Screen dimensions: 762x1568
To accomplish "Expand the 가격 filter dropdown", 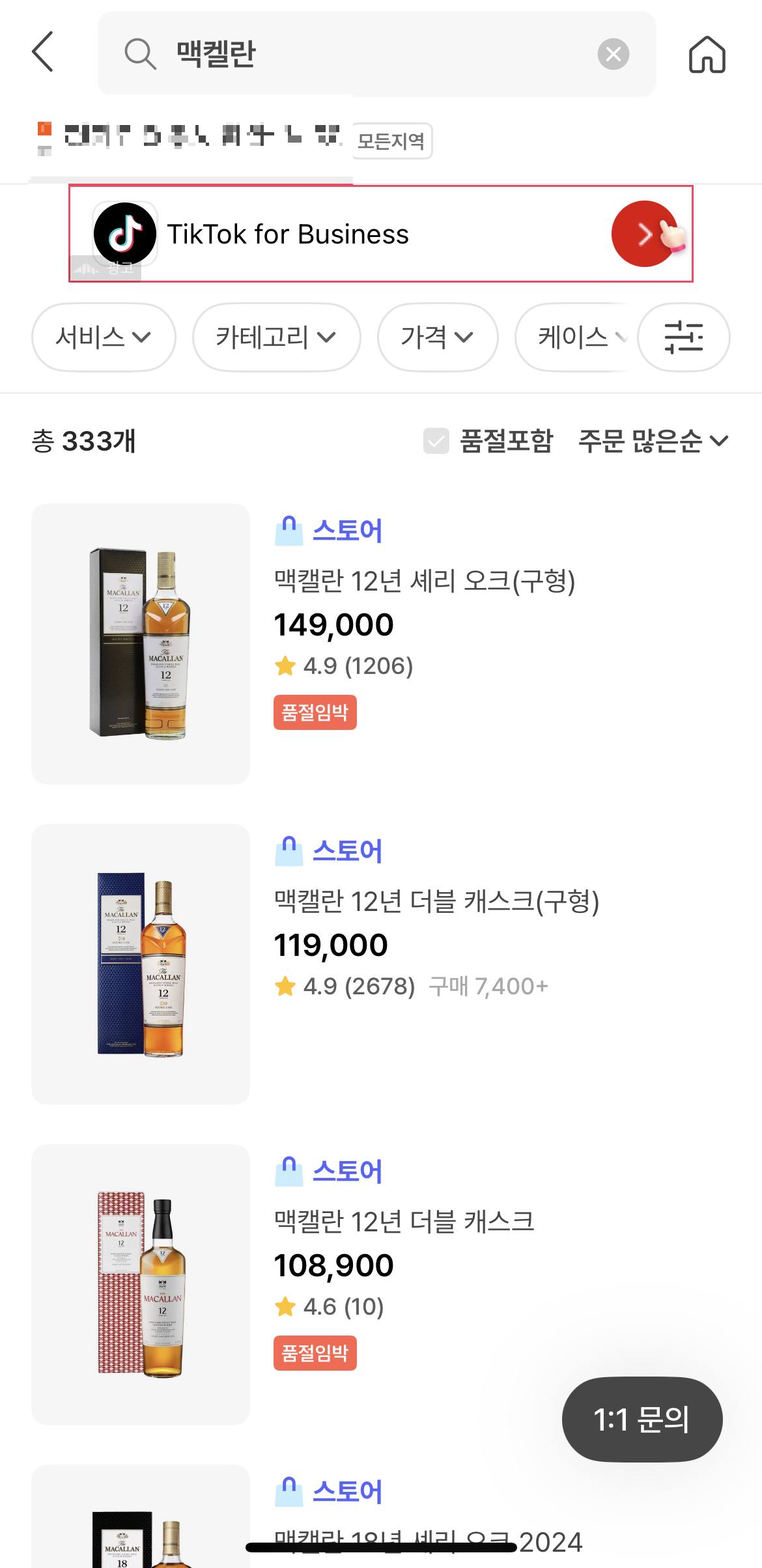I will (438, 337).
